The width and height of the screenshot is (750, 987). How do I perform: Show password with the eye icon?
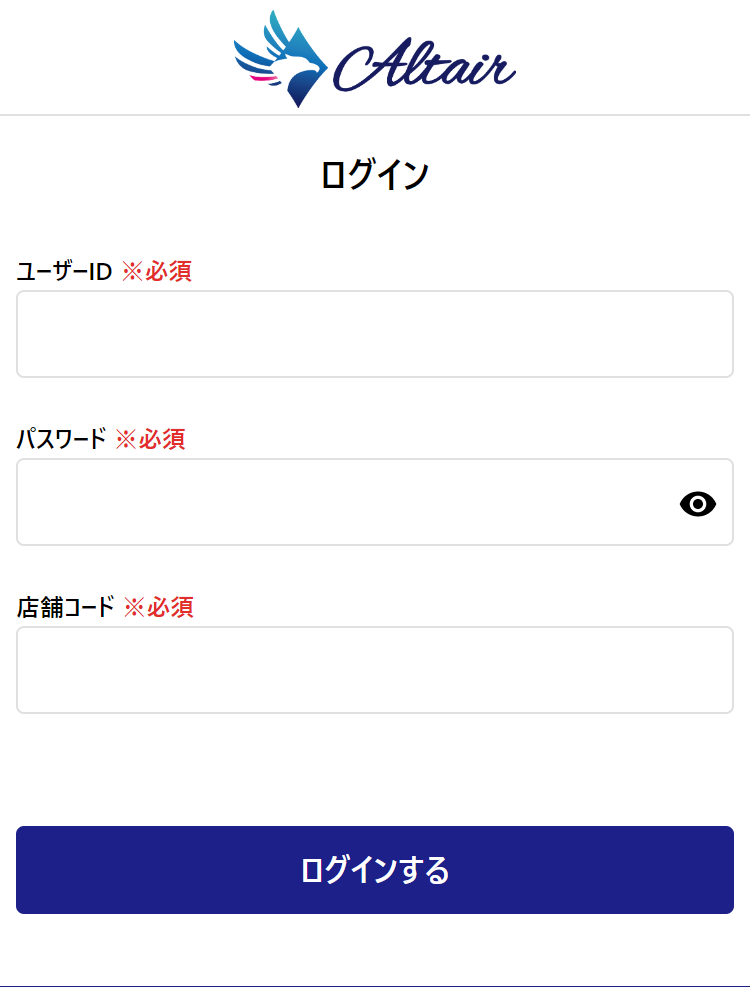click(x=697, y=504)
